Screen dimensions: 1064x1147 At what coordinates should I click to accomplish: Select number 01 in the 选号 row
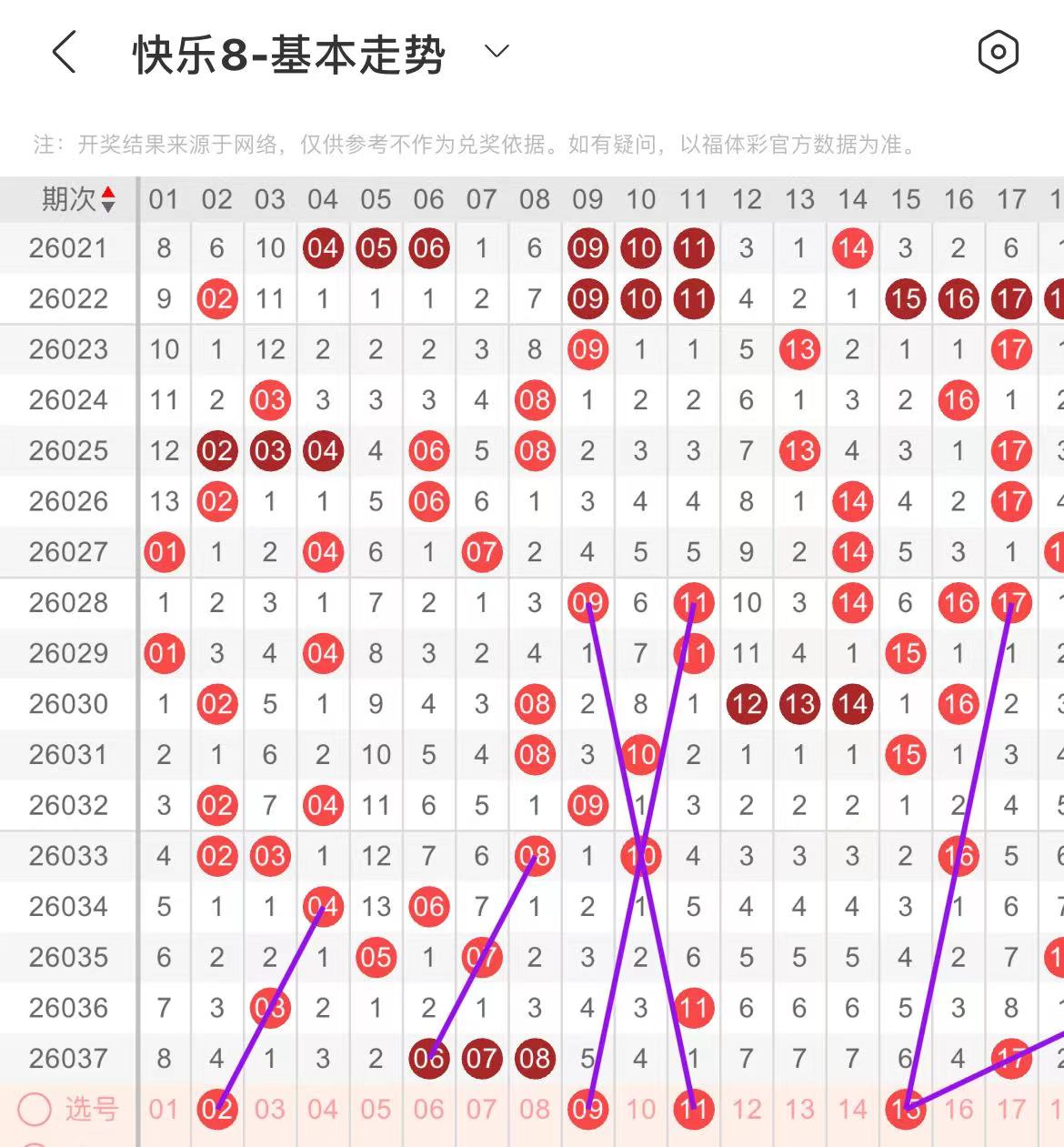coord(164,1109)
